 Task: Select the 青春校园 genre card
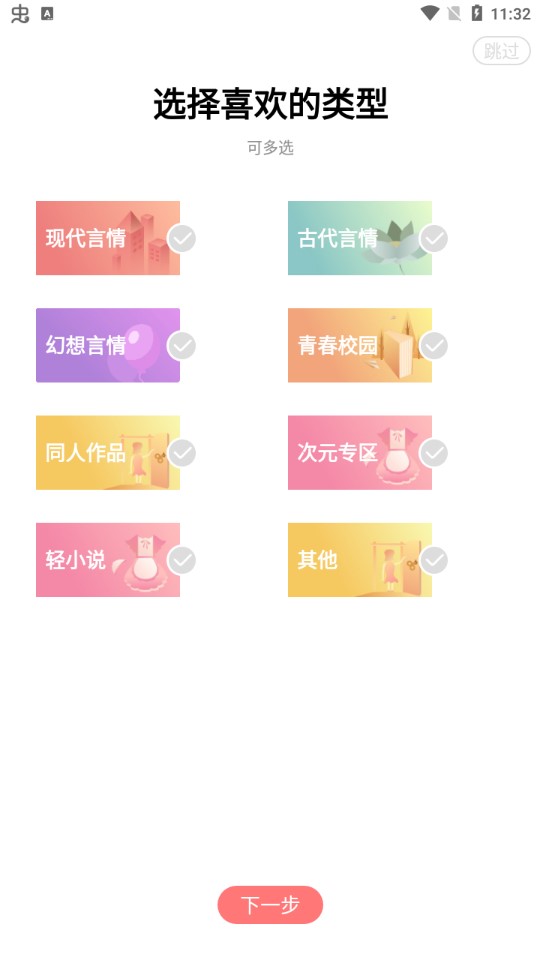[360, 345]
